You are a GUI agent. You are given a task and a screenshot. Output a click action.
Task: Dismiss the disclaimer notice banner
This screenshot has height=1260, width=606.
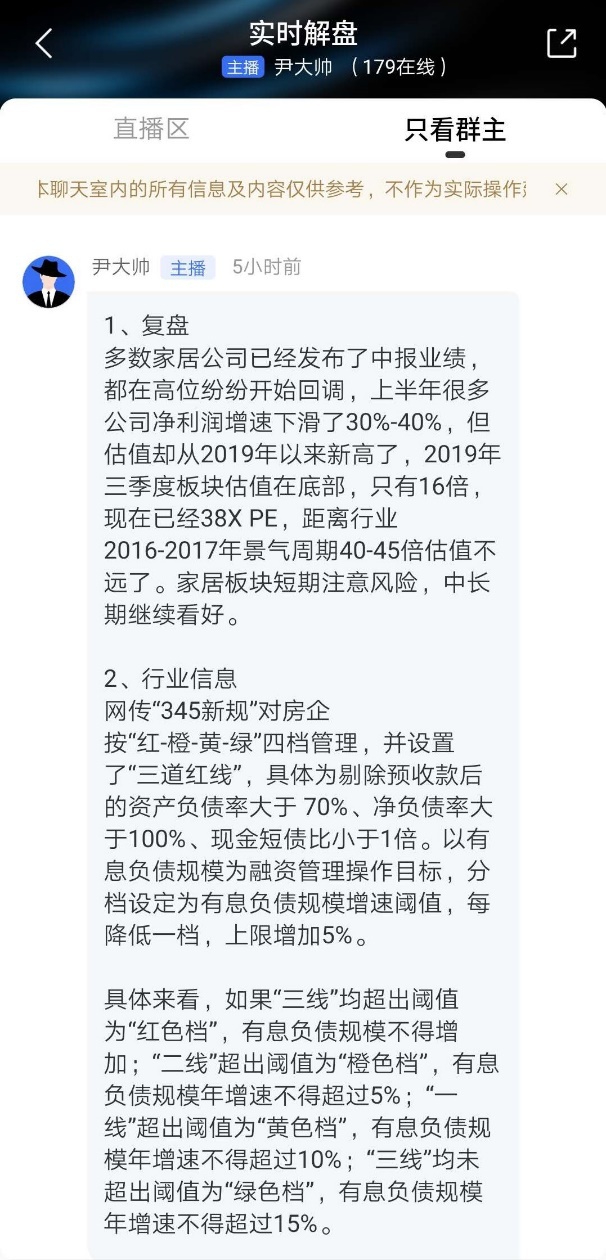(x=561, y=189)
